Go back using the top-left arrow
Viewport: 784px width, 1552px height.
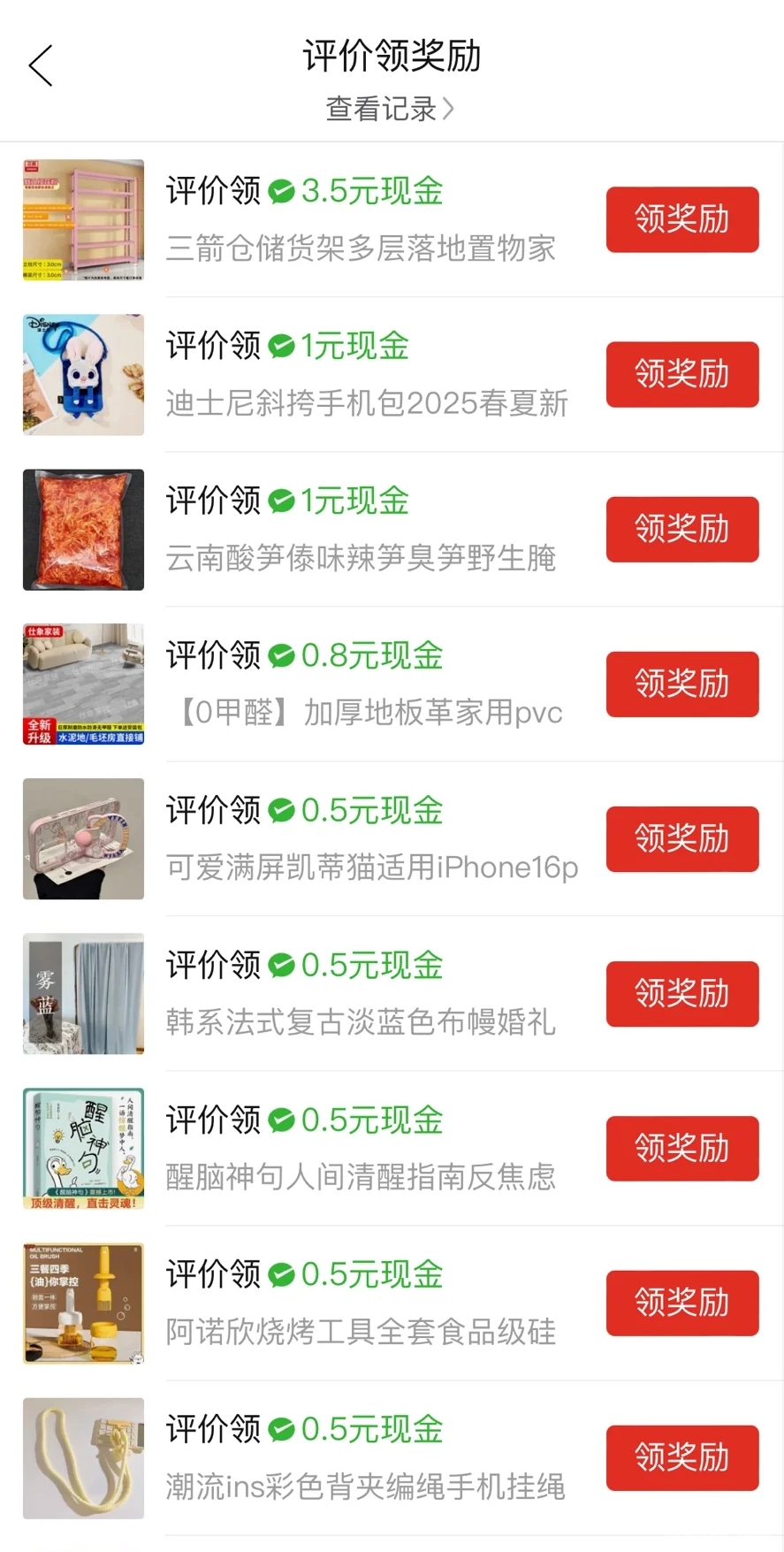tap(41, 65)
